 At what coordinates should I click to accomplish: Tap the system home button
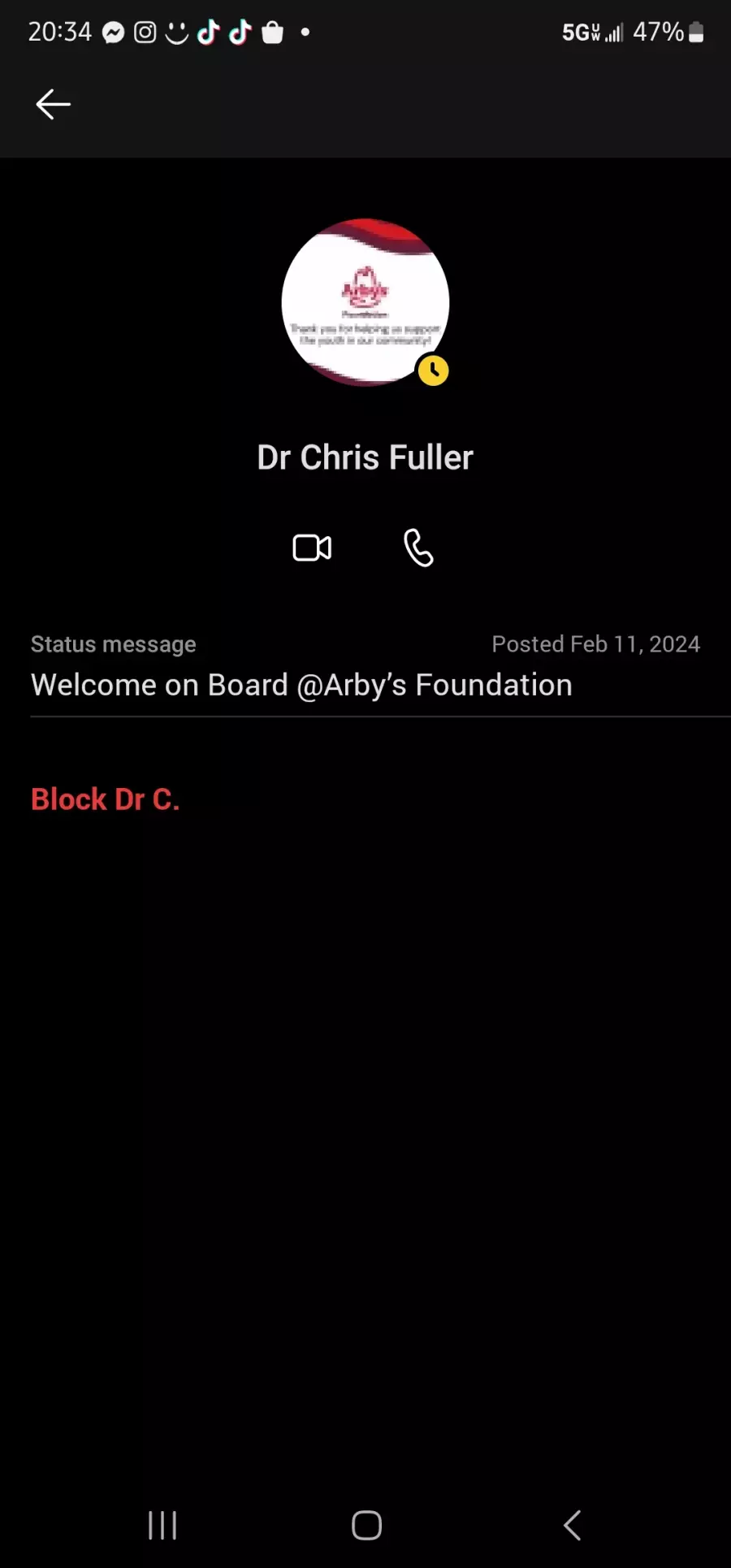(366, 1525)
